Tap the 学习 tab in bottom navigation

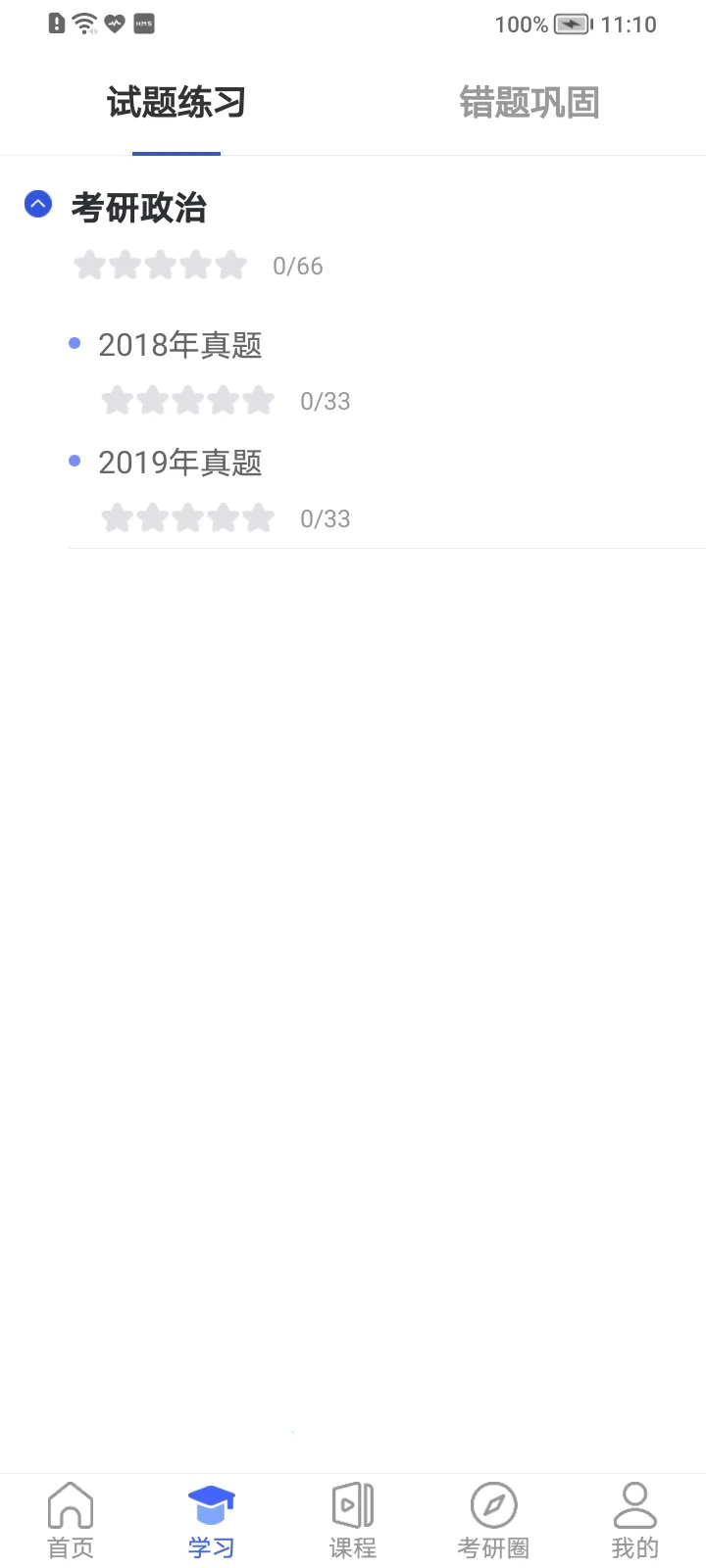point(212,1519)
